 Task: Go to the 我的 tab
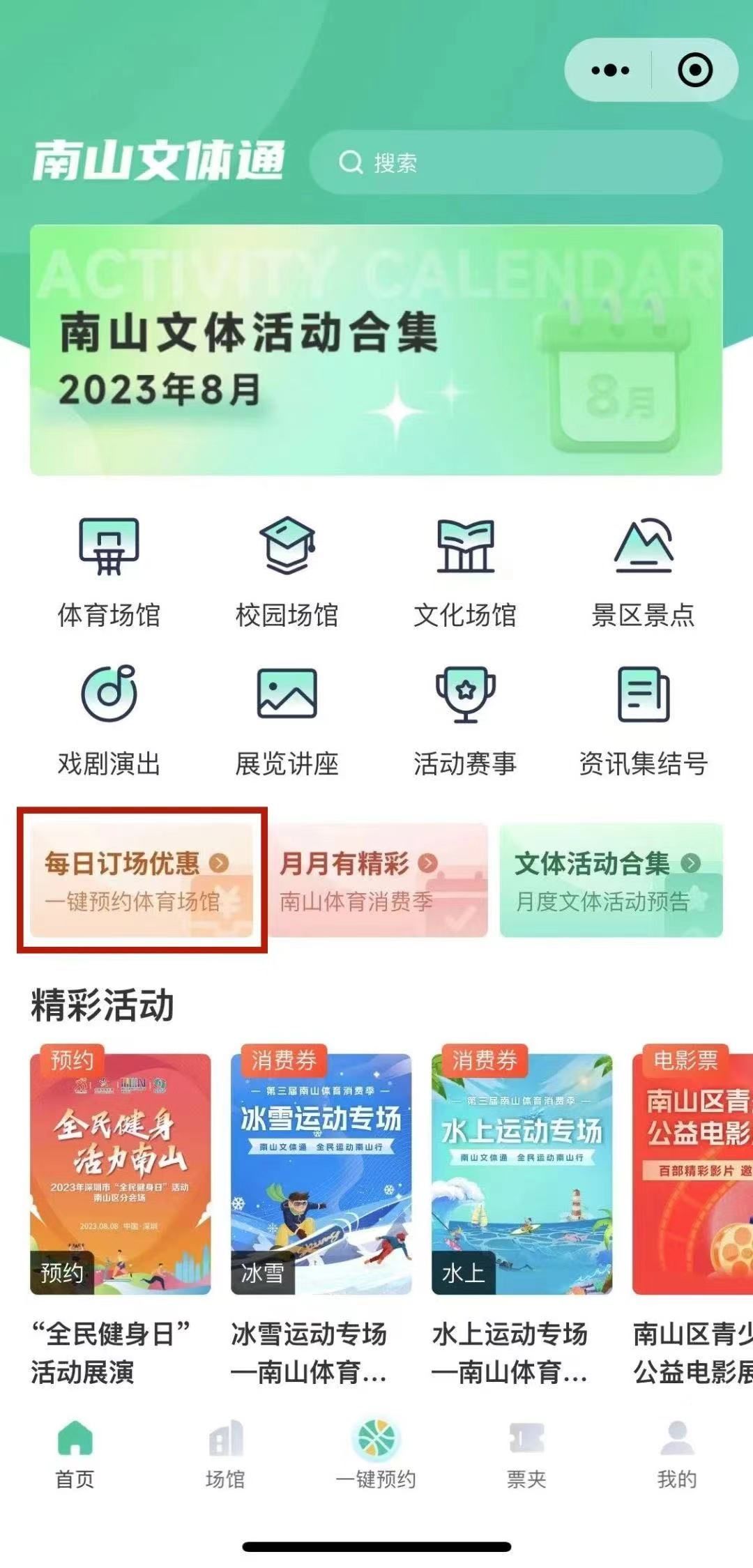click(676, 1455)
